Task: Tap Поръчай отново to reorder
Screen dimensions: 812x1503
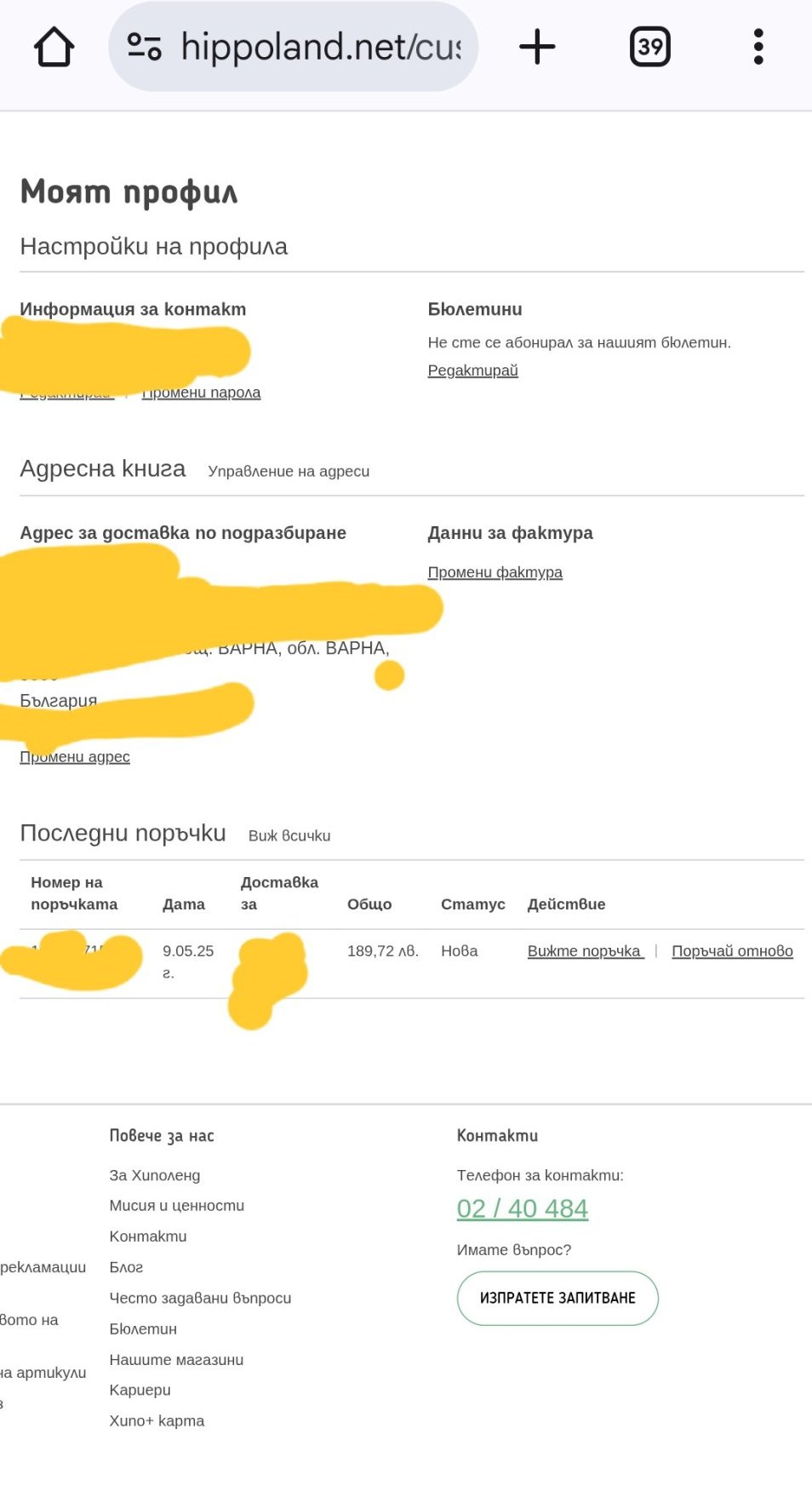Action: point(732,951)
